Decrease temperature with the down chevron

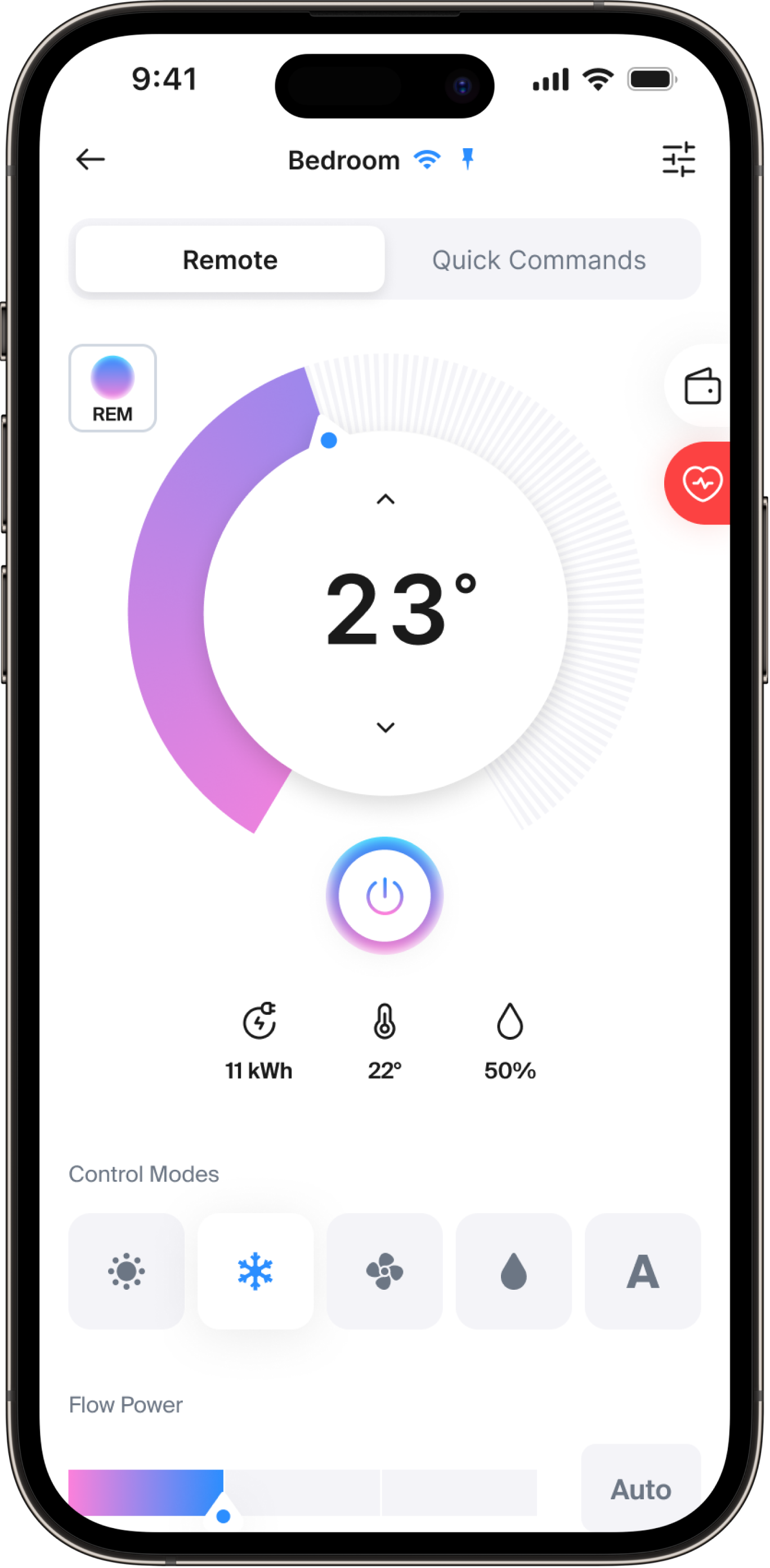pos(386,727)
